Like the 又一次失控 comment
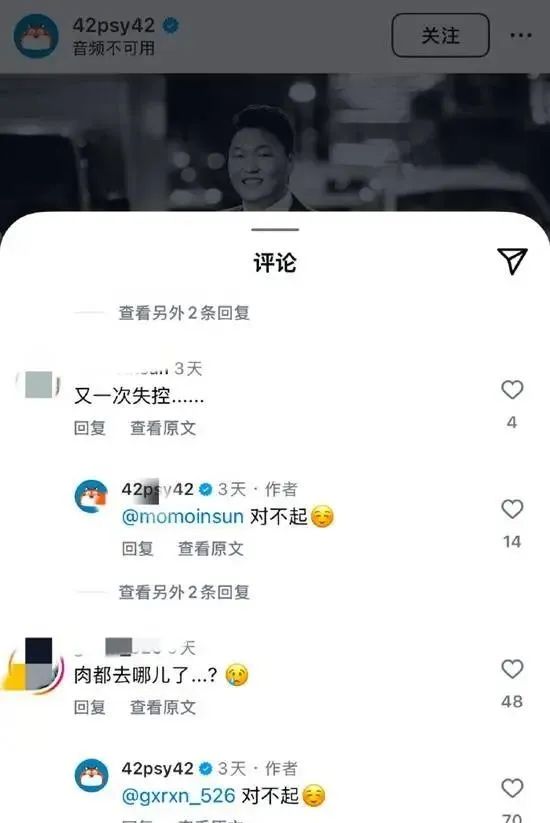Image resolution: width=550 pixels, height=823 pixels. [x=512, y=389]
